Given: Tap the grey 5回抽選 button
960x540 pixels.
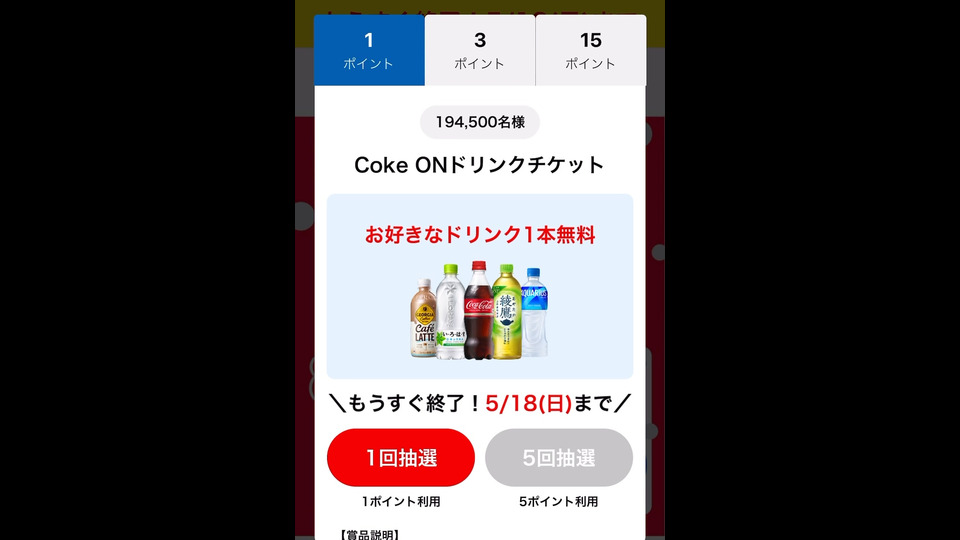Looking at the screenshot, I should (x=559, y=458).
